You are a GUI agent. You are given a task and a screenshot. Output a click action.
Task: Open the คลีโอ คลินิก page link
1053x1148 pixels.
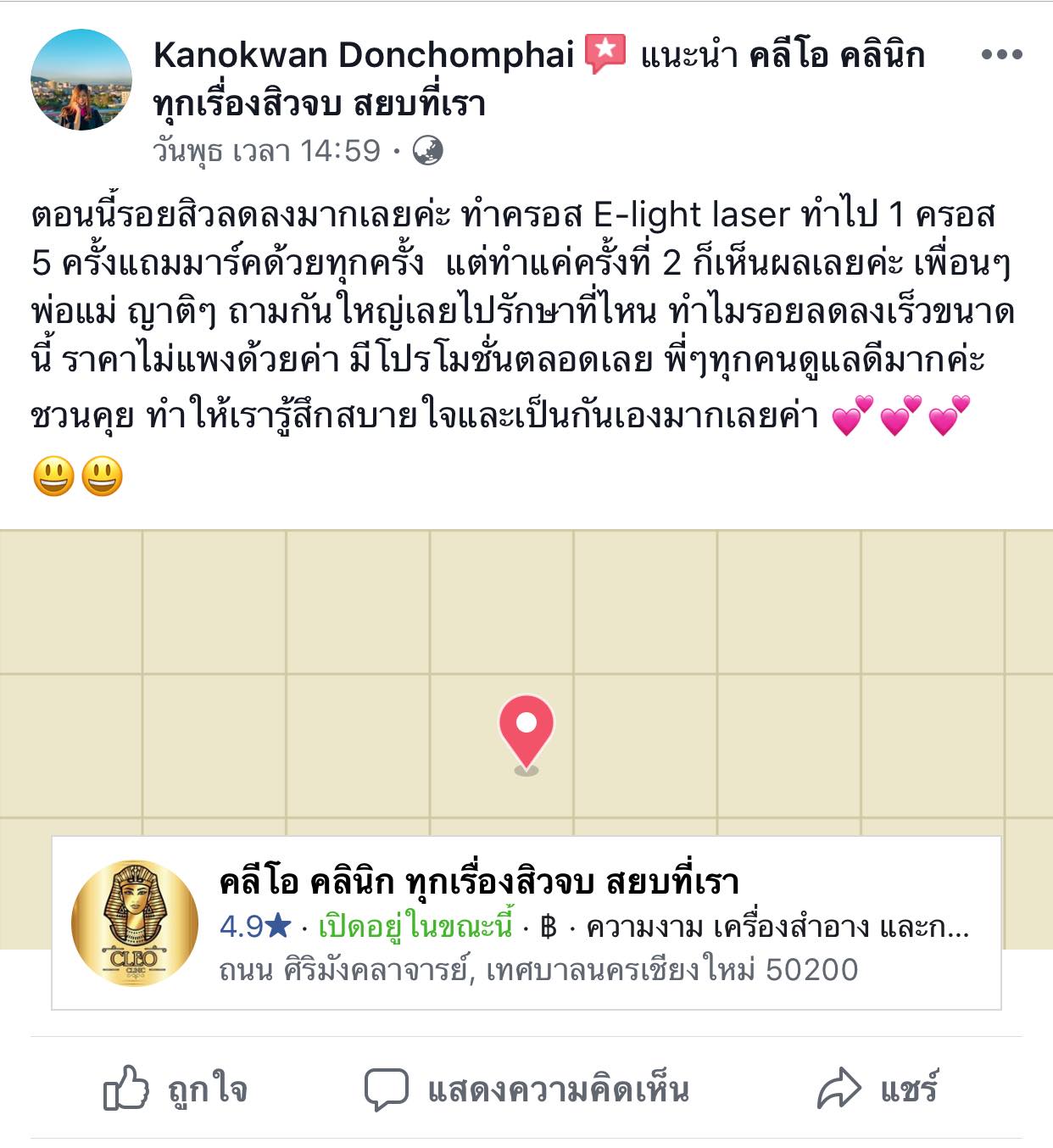[475, 882]
